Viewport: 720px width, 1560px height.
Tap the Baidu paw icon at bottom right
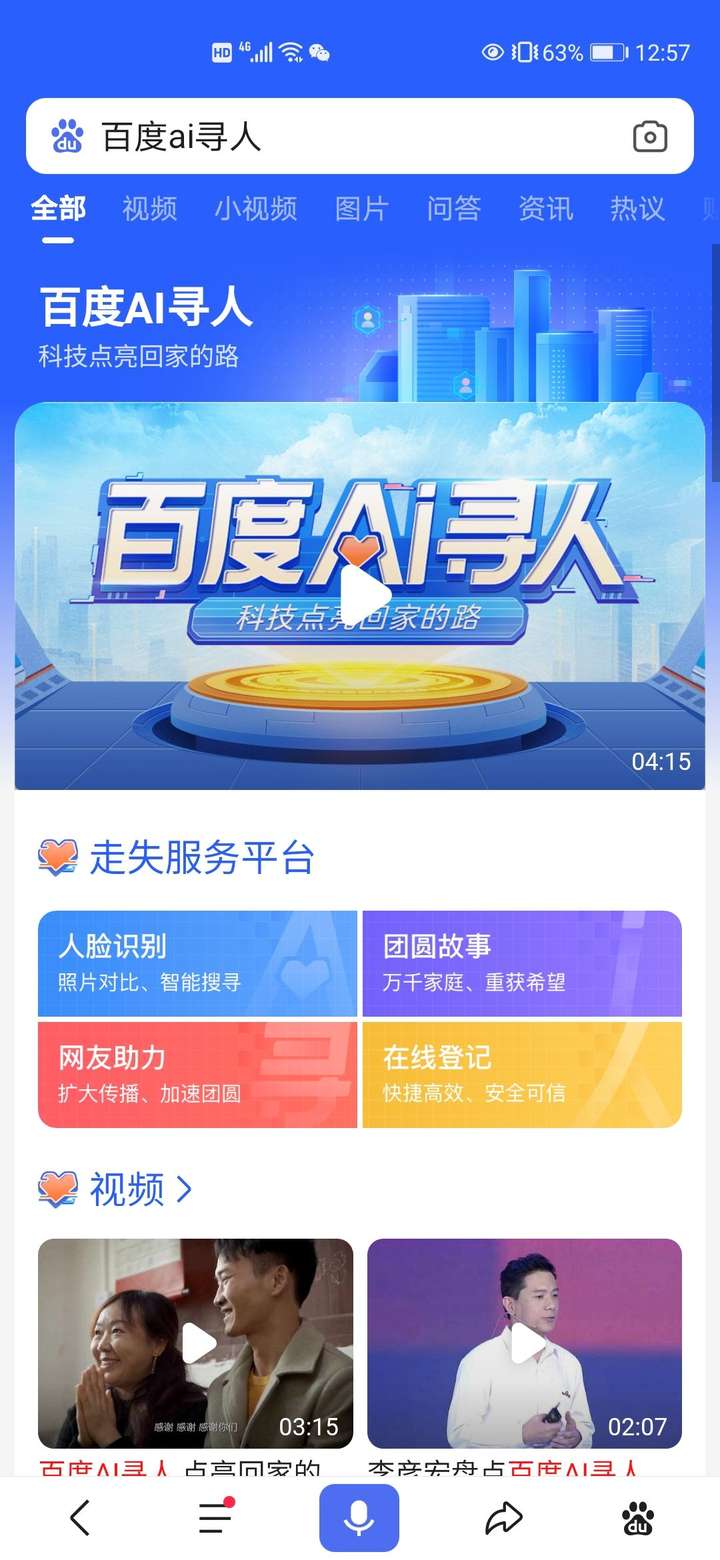[638, 1517]
